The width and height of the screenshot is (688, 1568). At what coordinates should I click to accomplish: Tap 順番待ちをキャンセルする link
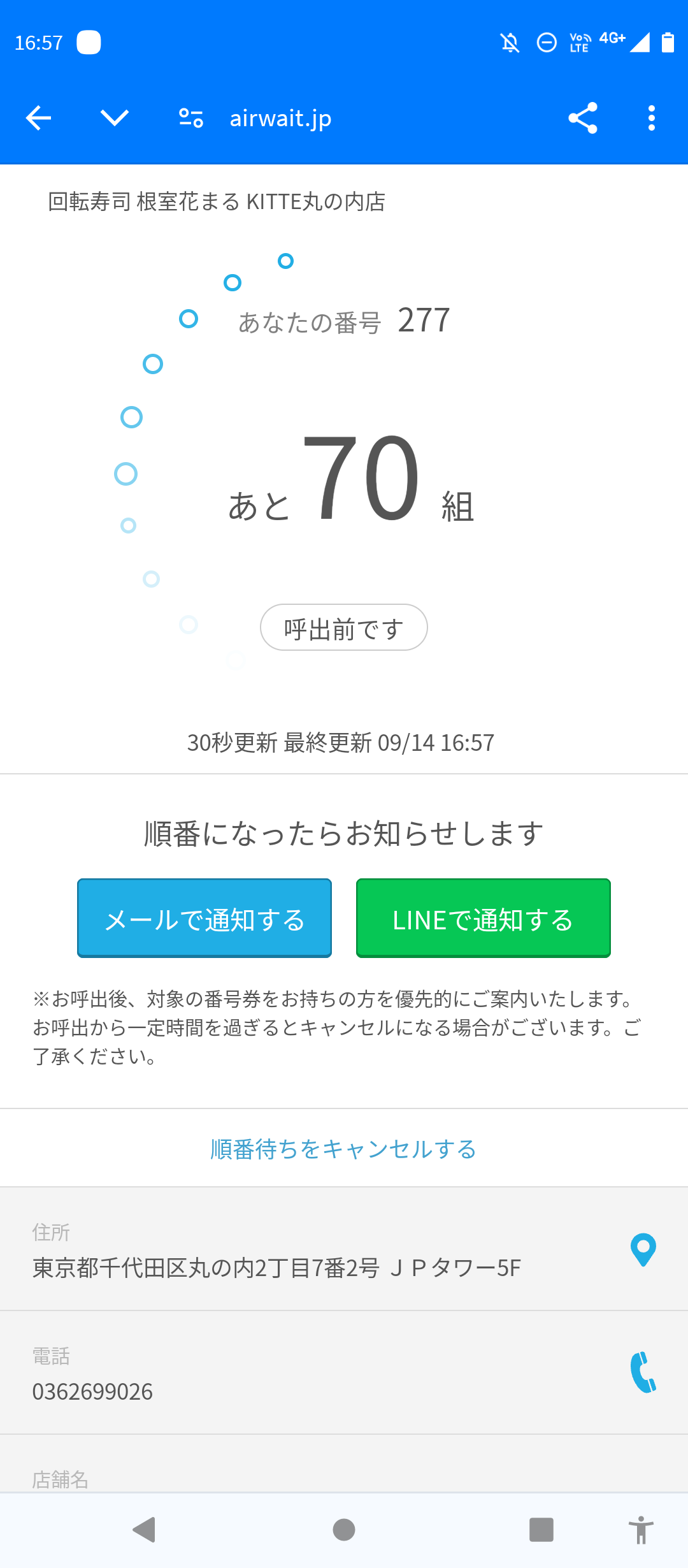(x=343, y=1149)
